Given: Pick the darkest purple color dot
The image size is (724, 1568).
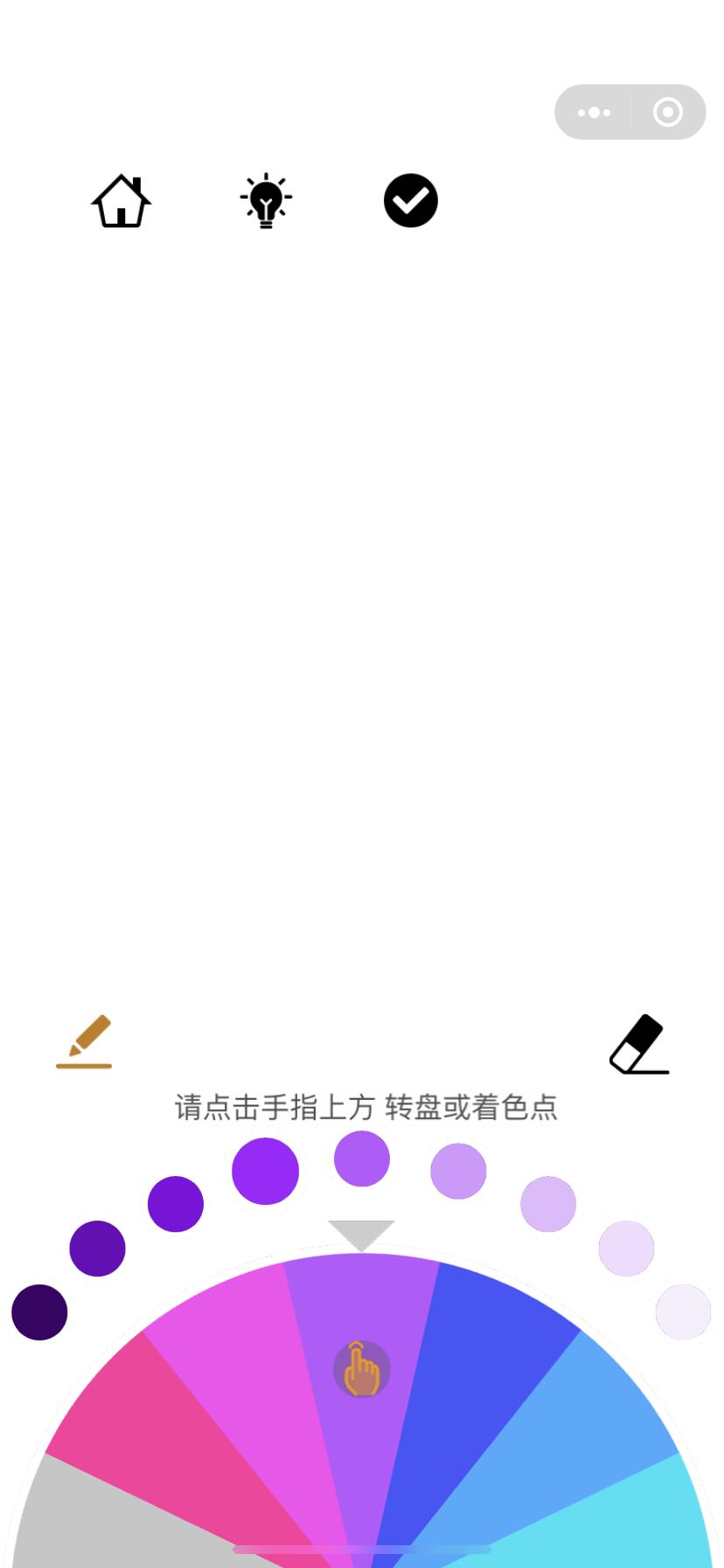Looking at the screenshot, I should (x=39, y=1312).
